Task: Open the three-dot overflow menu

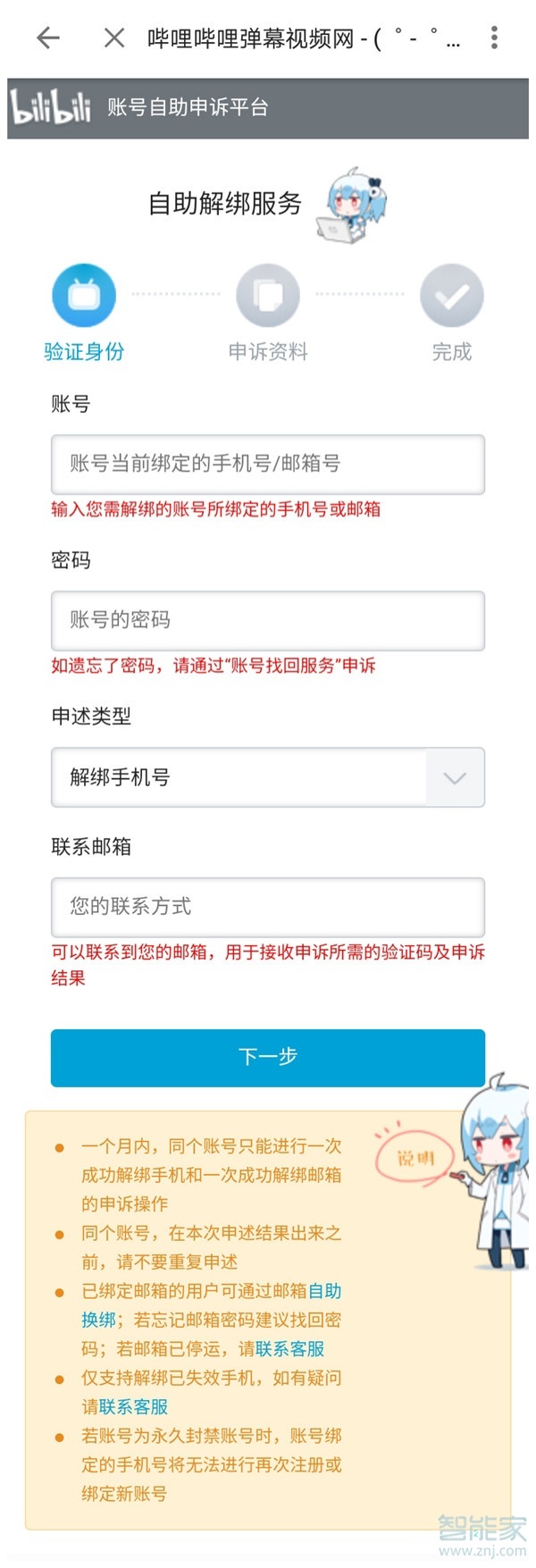Action: coord(494,38)
